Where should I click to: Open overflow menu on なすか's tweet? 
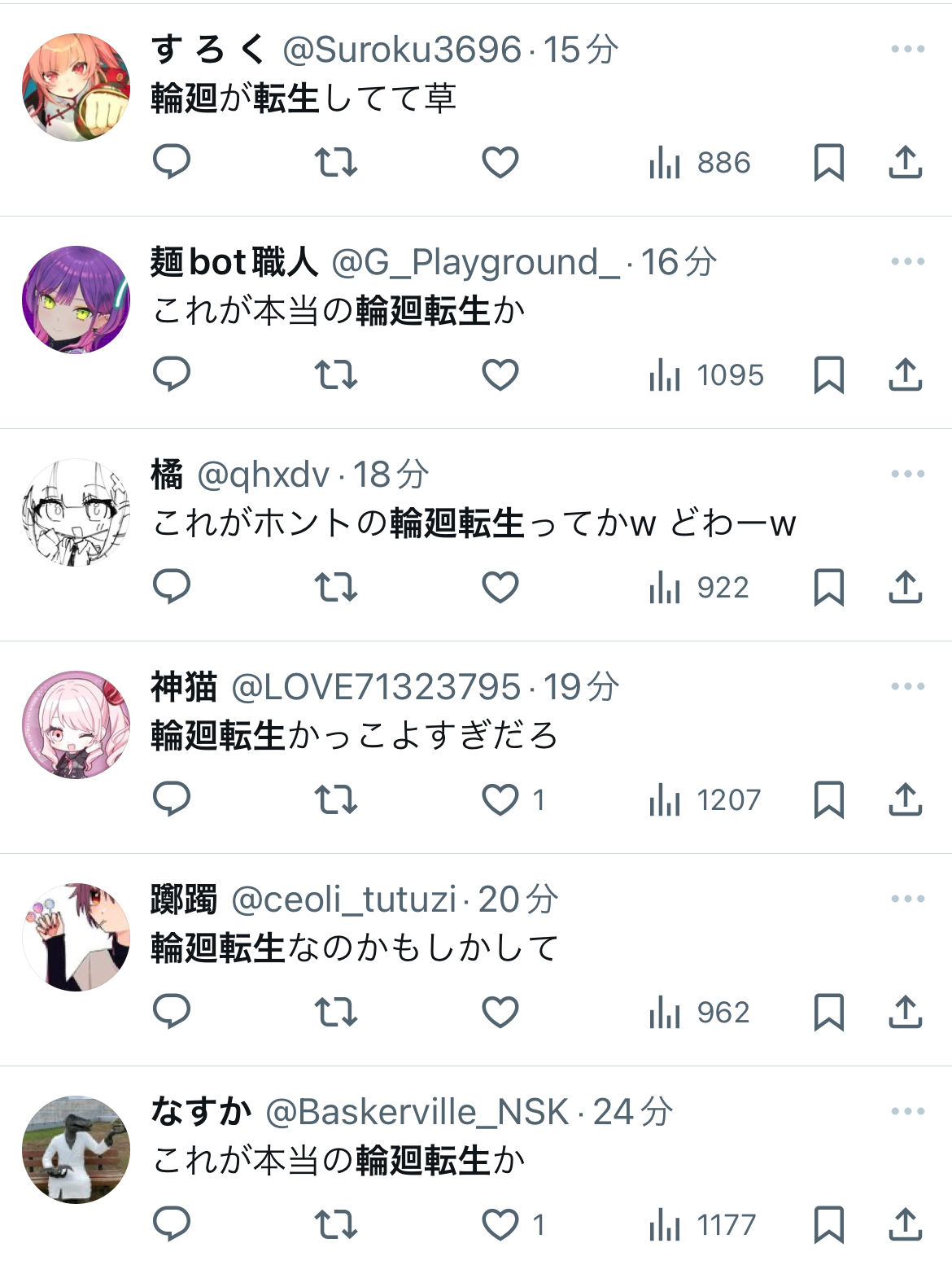(x=907, y=1111)
